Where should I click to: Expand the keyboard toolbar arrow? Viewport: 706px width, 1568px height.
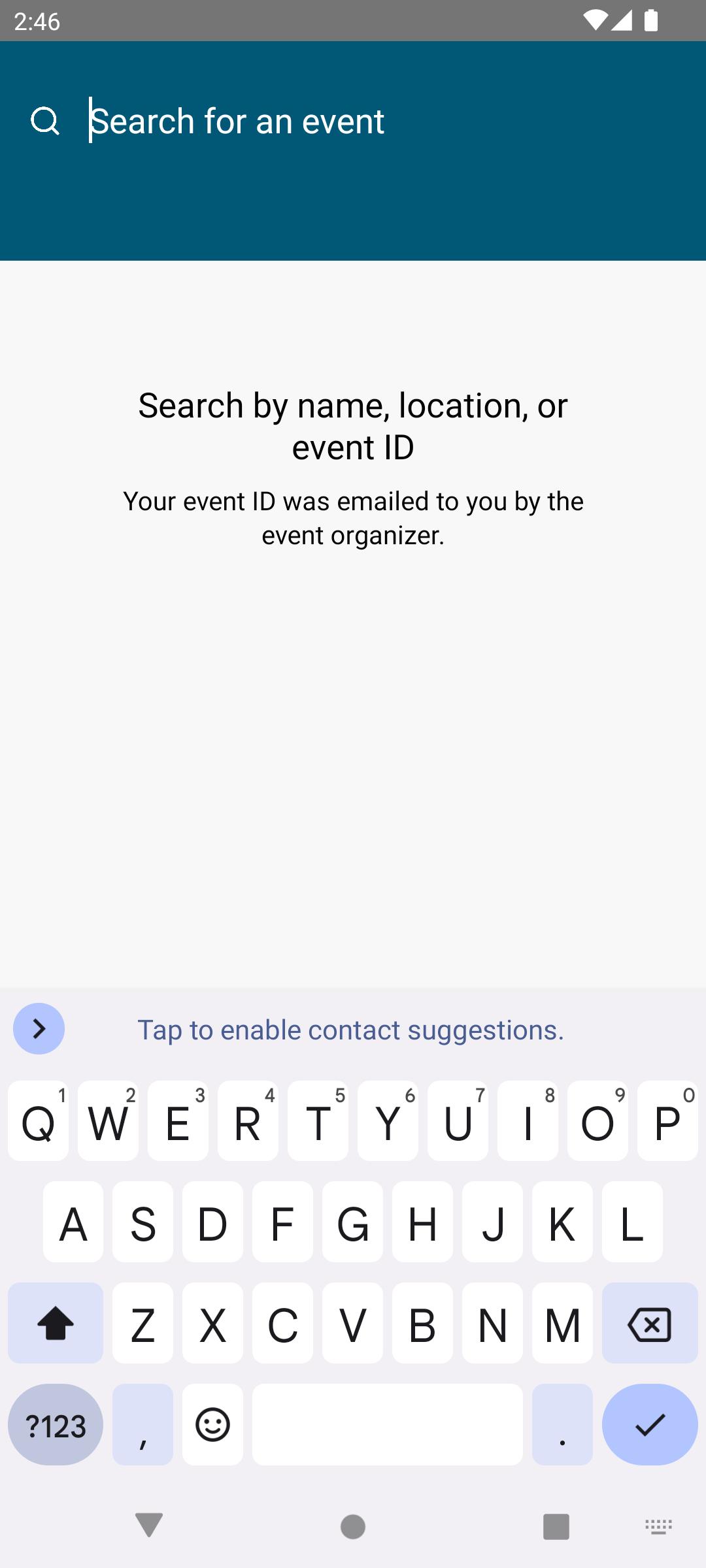[x=39, y=1029]
